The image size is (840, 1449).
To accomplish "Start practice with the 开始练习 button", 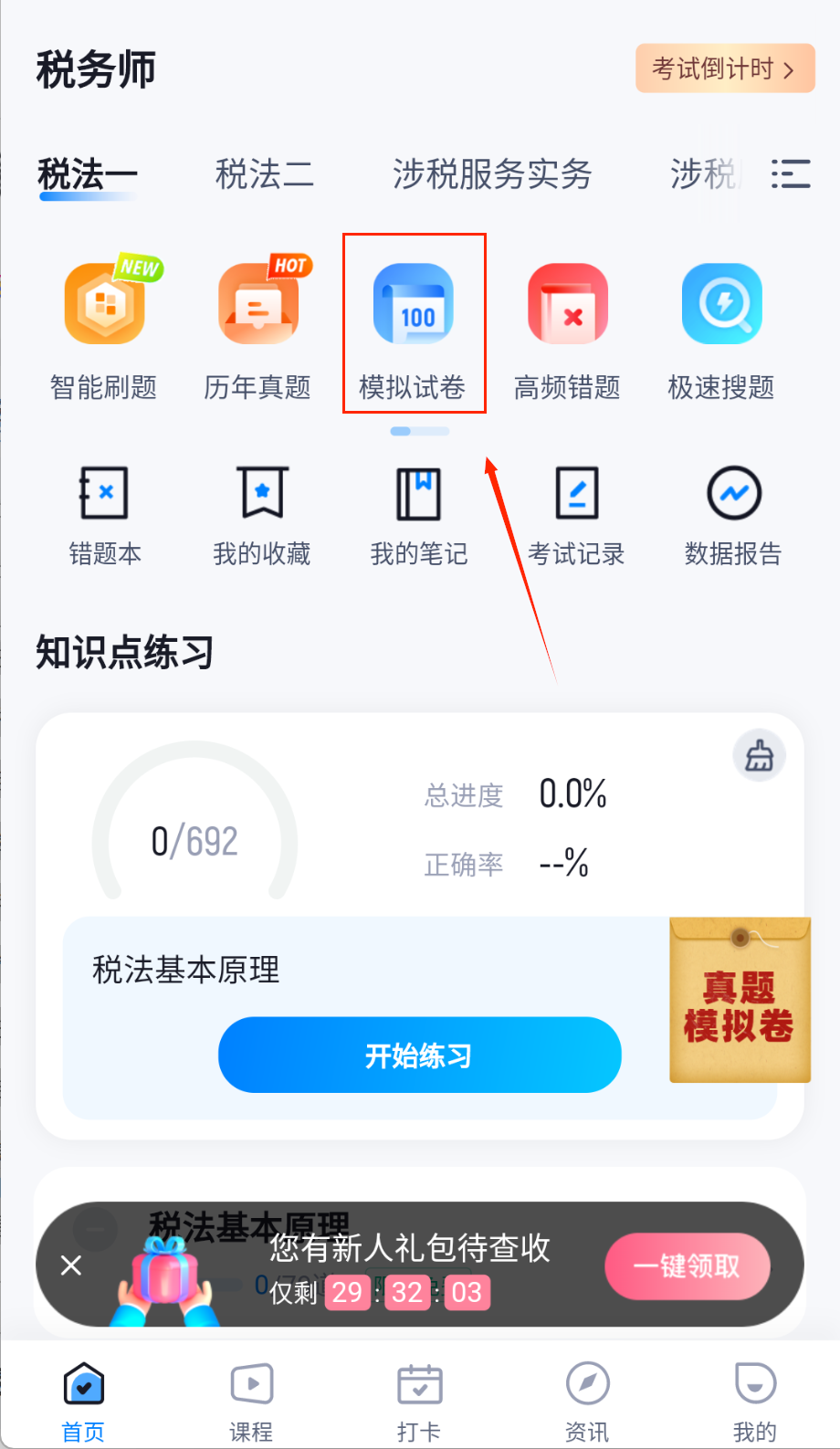I will [419, 1055].
